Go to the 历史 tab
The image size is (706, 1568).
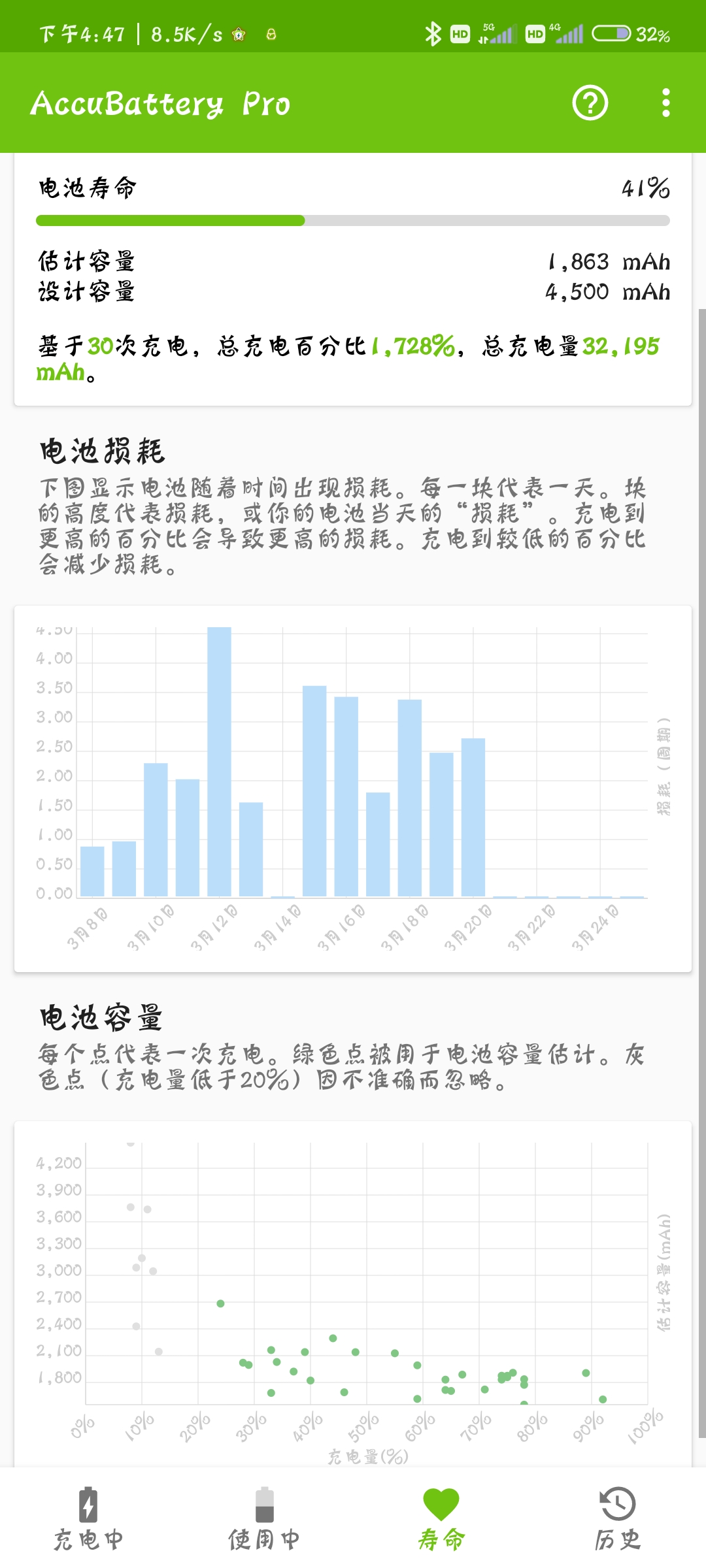pos(618,1518)
